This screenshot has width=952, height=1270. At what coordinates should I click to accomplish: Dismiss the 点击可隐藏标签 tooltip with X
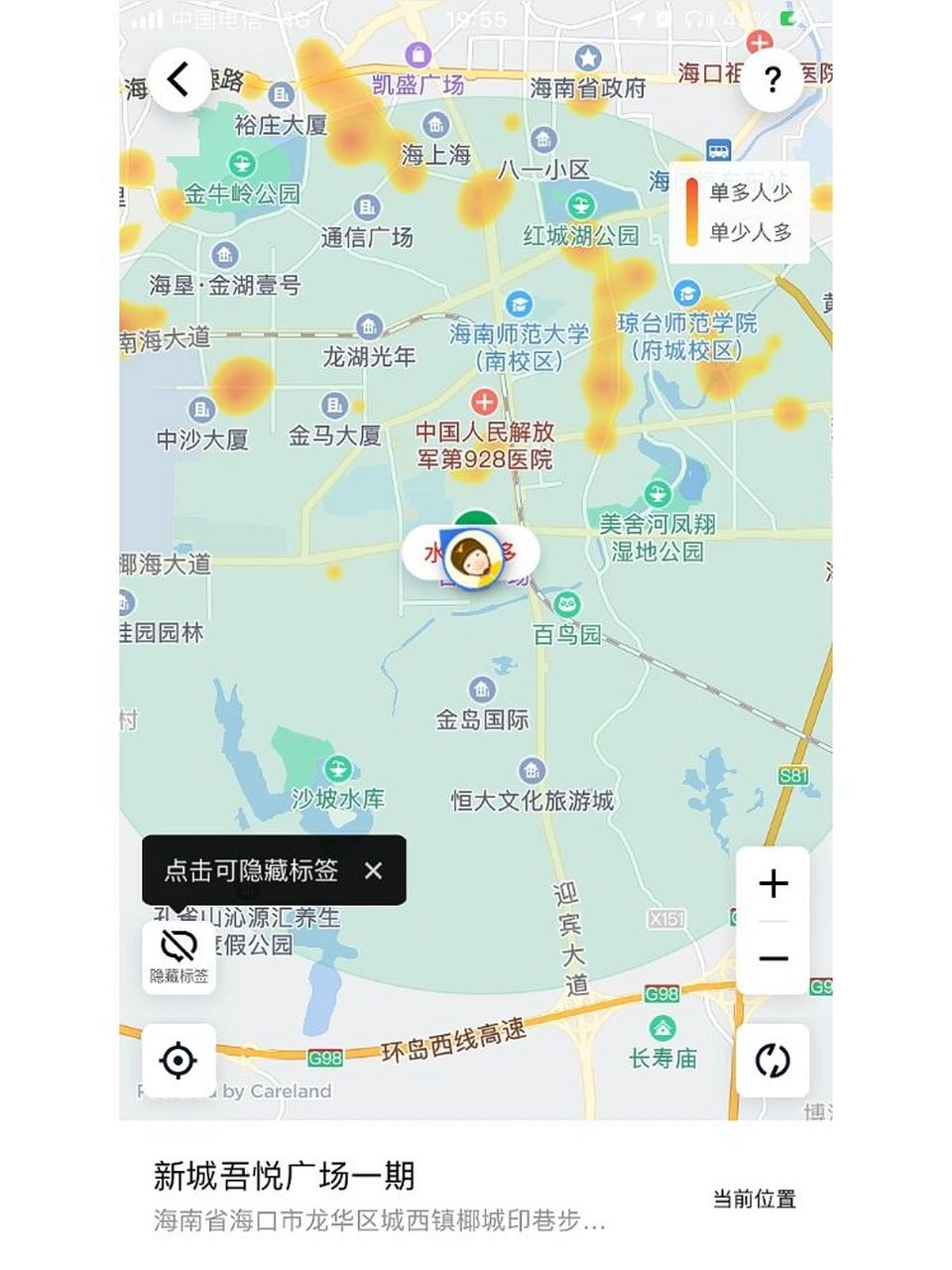click(x=374, y=871)
